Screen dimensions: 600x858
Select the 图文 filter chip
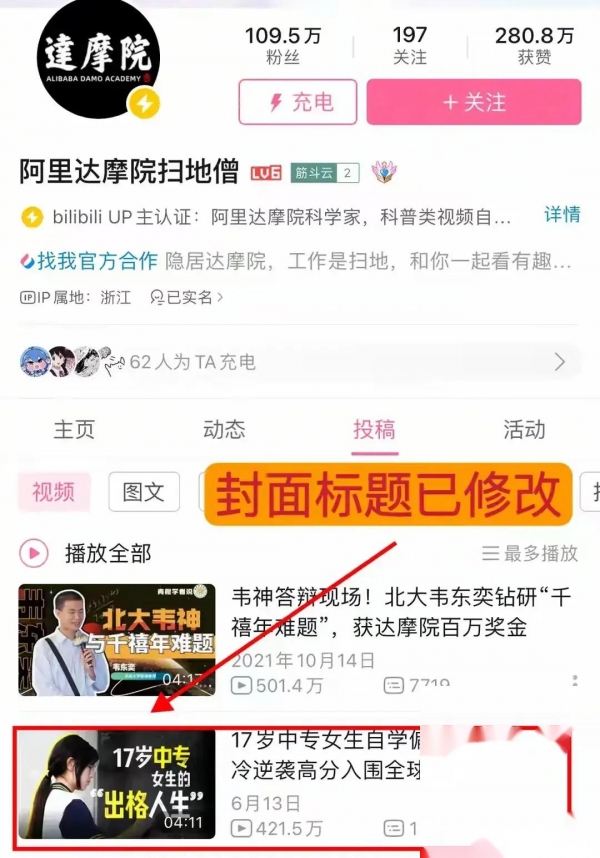point(143,492)
